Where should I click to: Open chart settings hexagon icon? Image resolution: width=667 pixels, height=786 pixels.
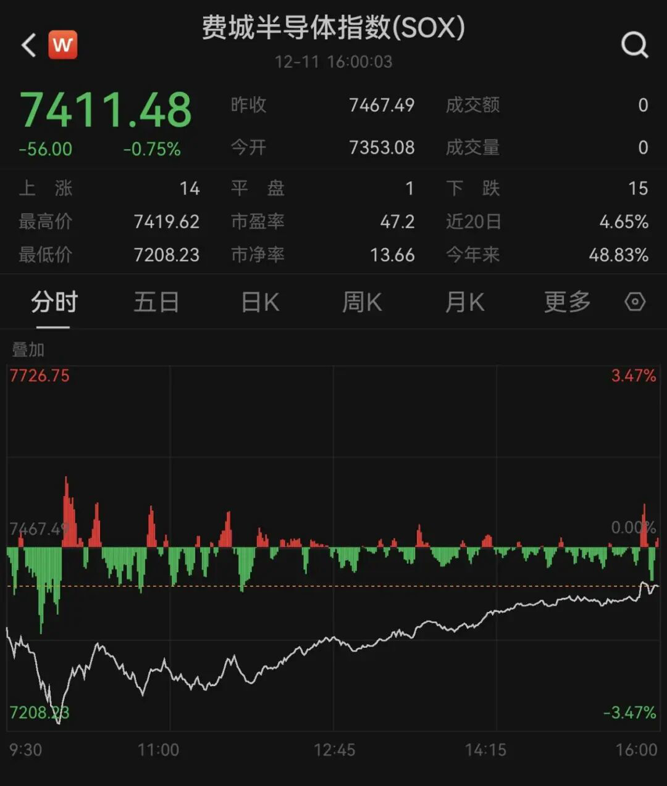click(635, 302)
